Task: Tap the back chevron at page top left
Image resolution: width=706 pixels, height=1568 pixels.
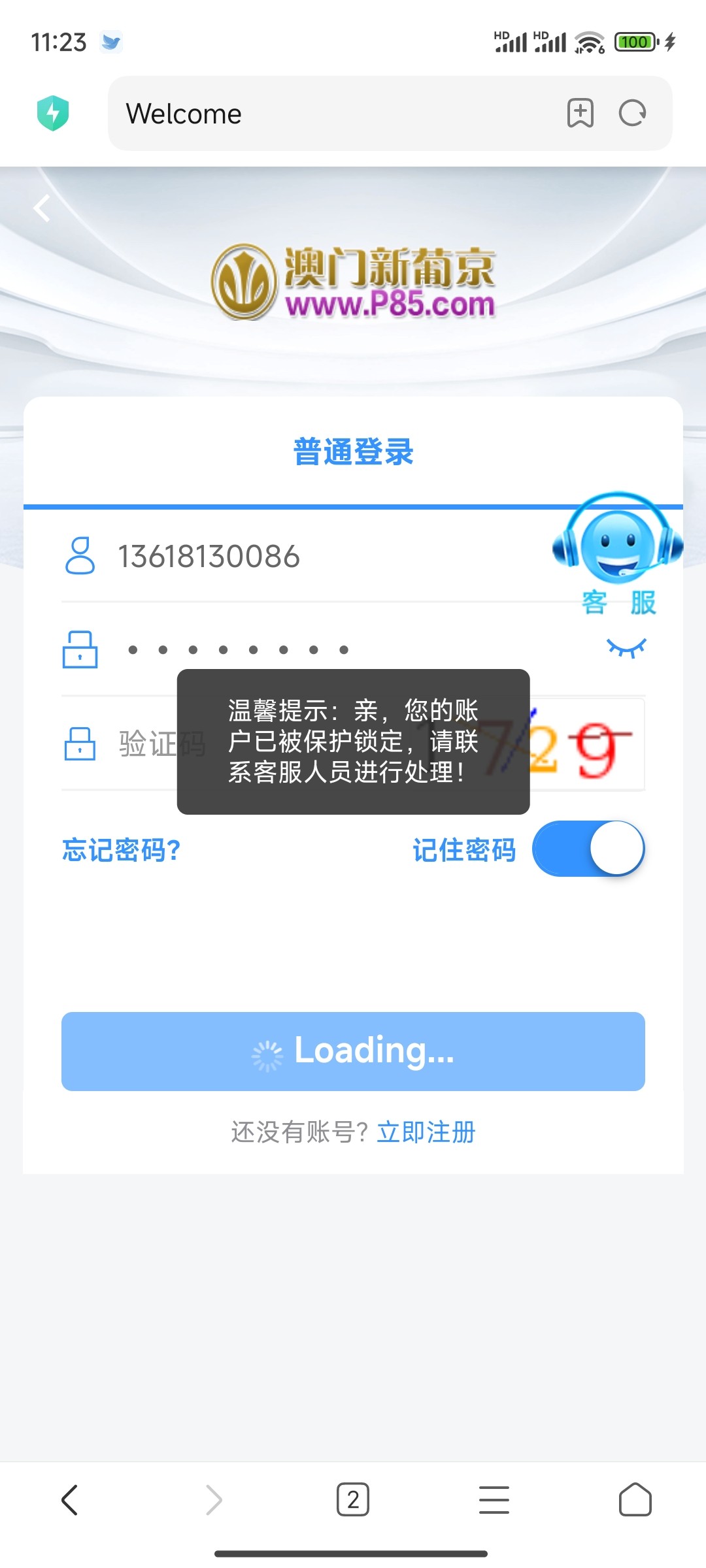Action: tap(41, 208)
